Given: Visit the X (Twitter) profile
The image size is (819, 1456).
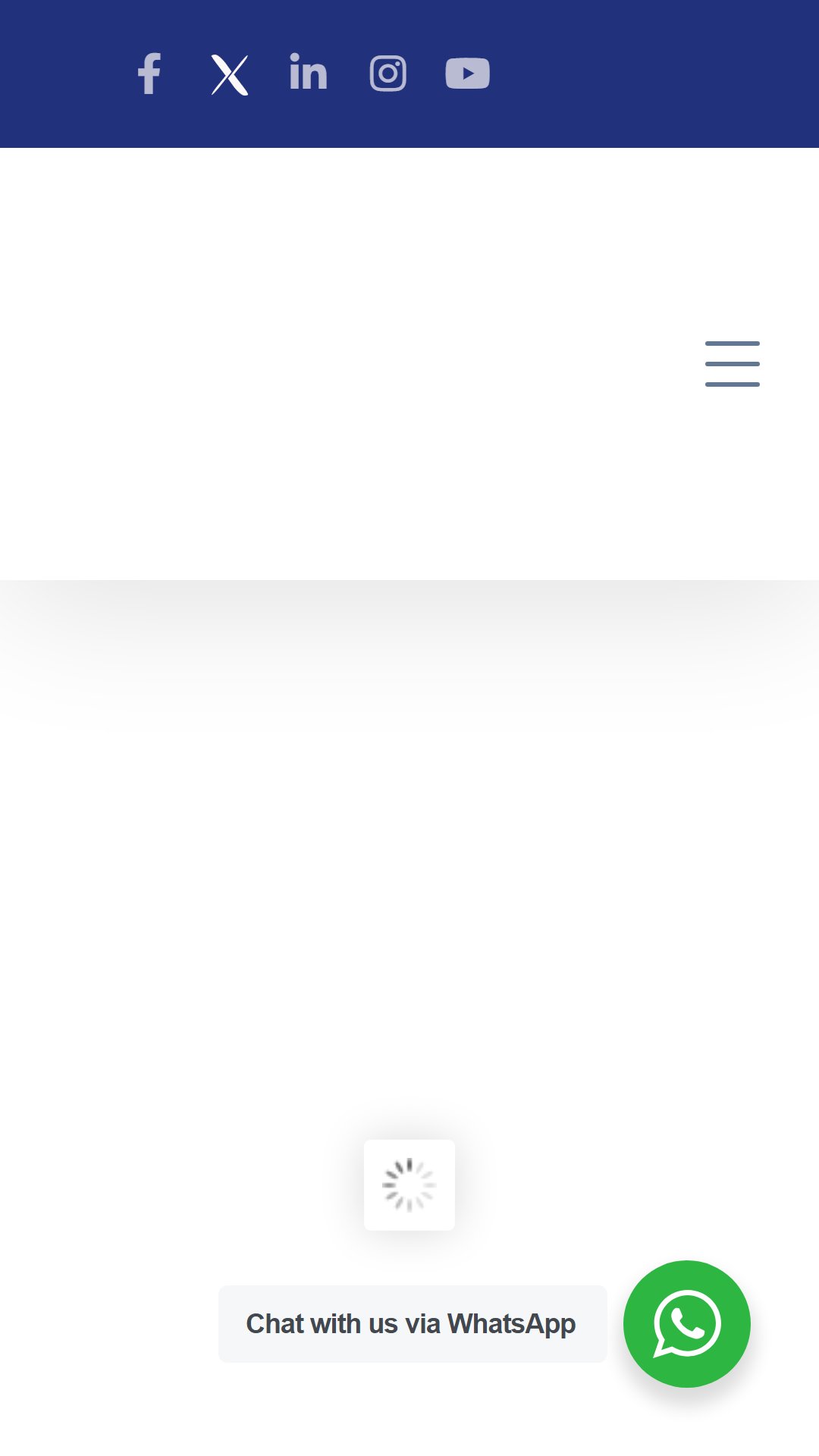Looking at the screenshot, I should click(230, 74).
